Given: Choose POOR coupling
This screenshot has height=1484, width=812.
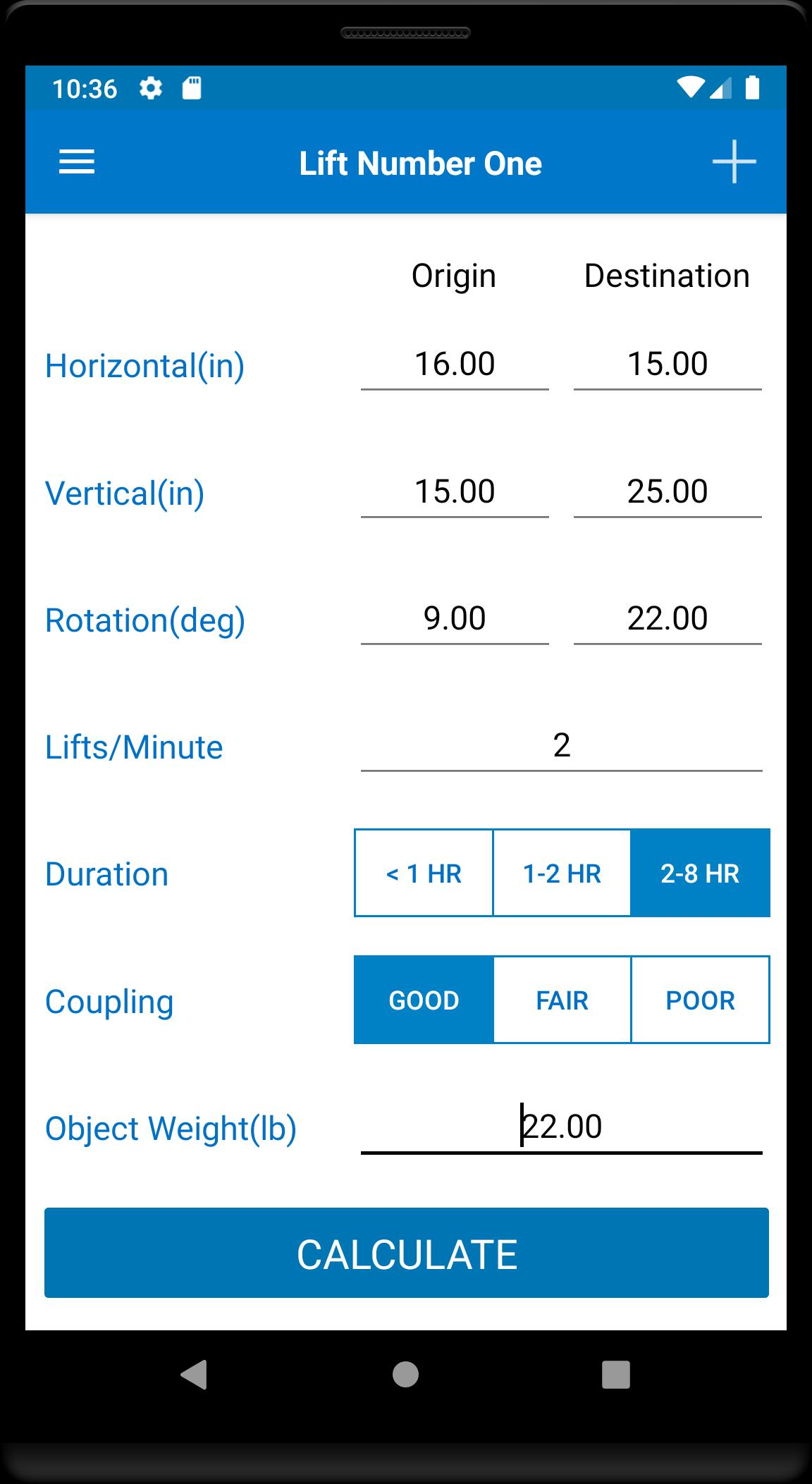Looking at the screenshot, I should (x=700, y=1000).
